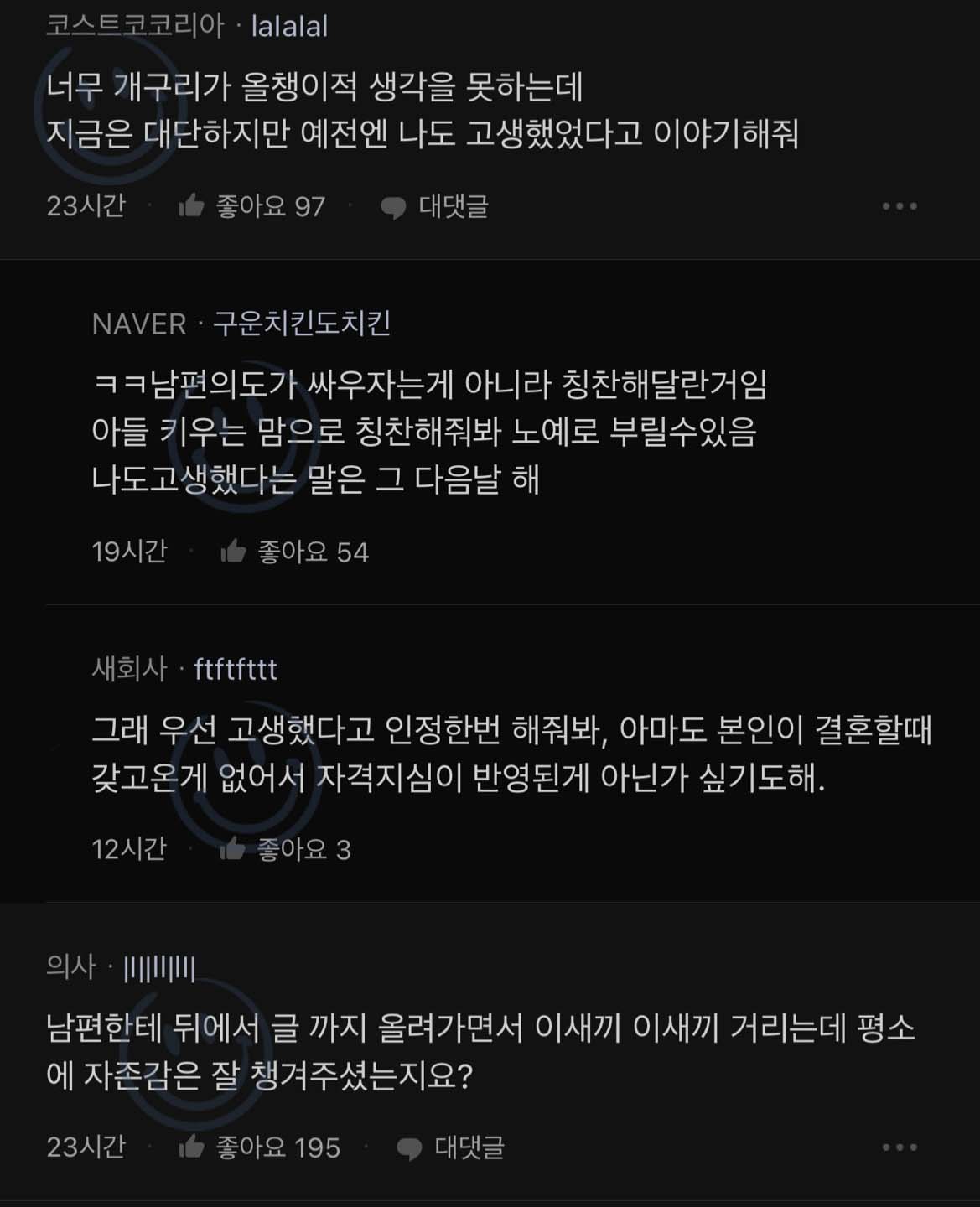The width and height of the screenshot is (980, 1207).
Task: Tap 대댓글 under the 의사 comment
Action: [x=450, y=1147]
